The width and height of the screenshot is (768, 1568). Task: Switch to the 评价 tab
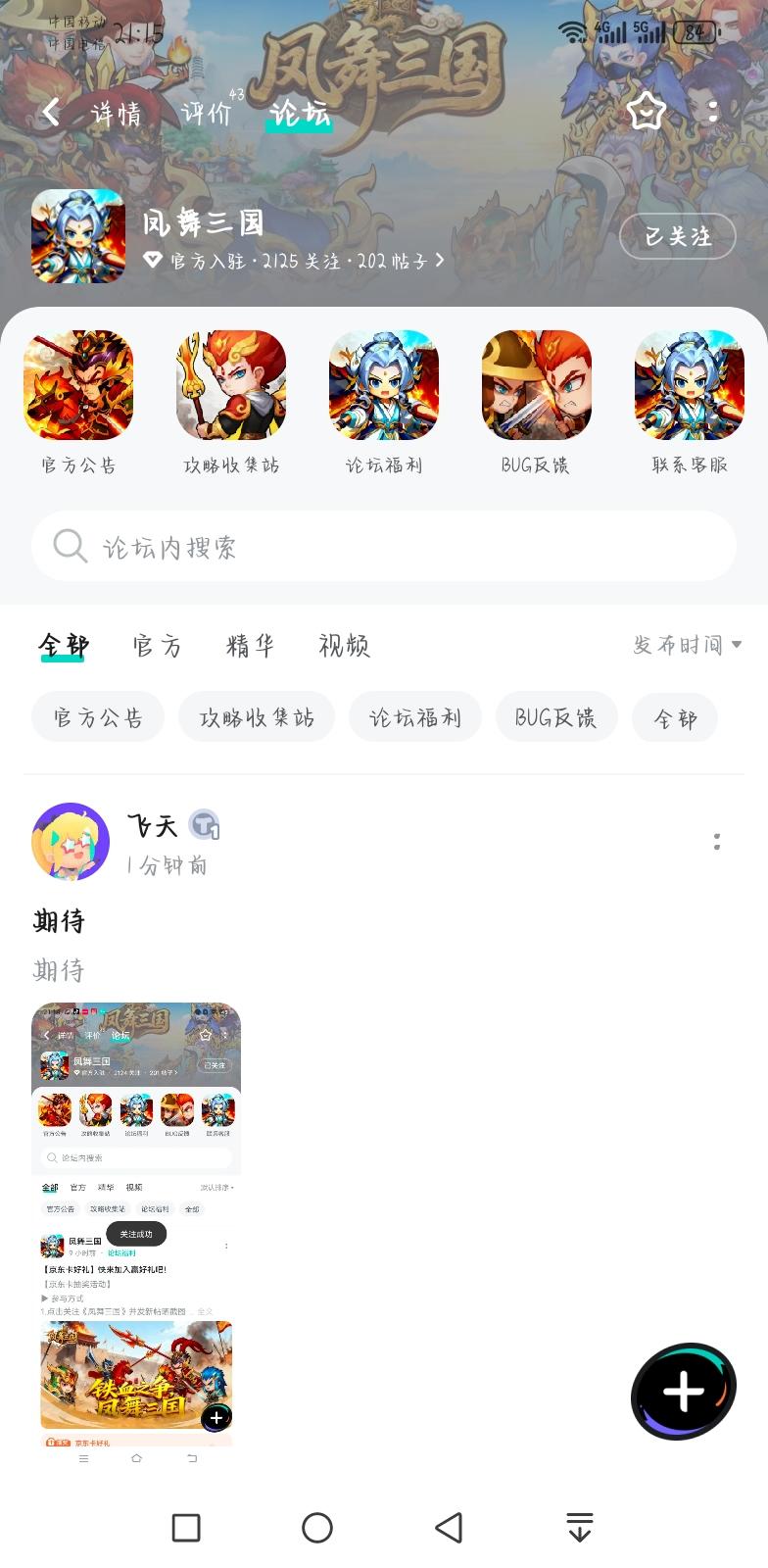click(206, 111)
